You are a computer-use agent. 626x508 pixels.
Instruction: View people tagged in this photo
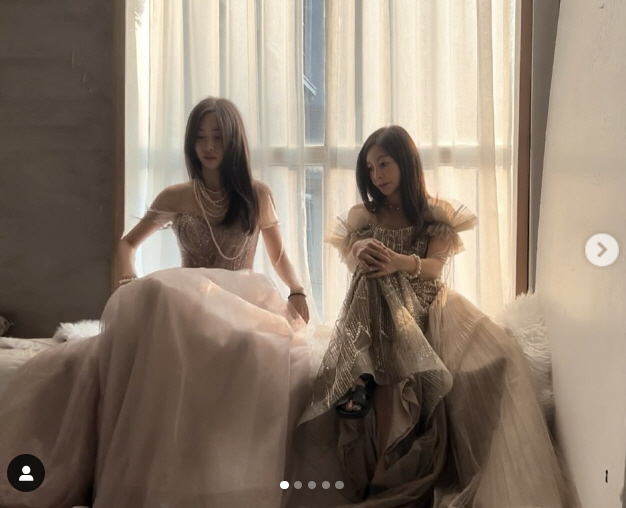(x=26, y=473)
